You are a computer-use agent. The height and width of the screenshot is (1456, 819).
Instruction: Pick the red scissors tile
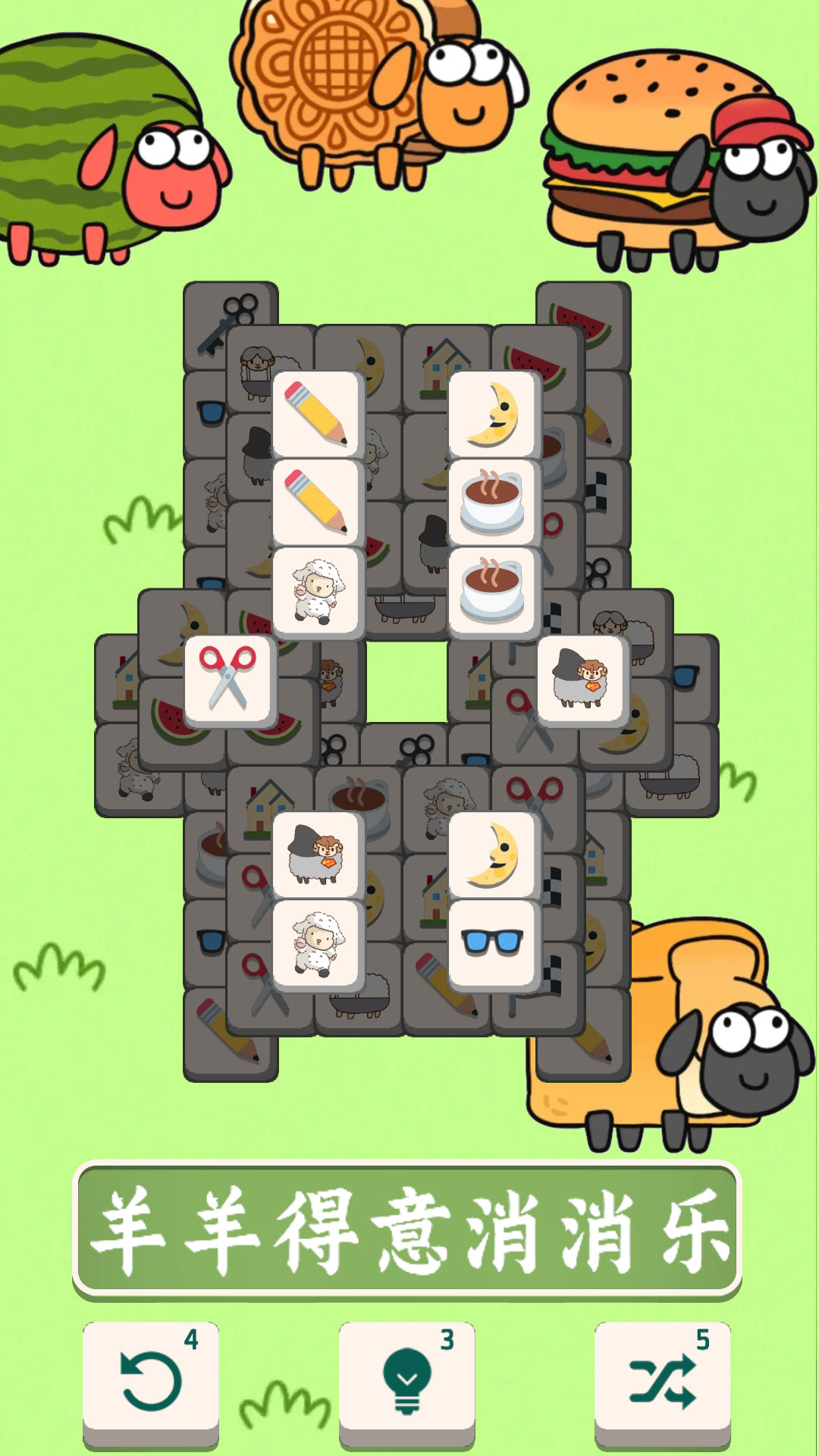pyautogui.click(x=228, y=679)
